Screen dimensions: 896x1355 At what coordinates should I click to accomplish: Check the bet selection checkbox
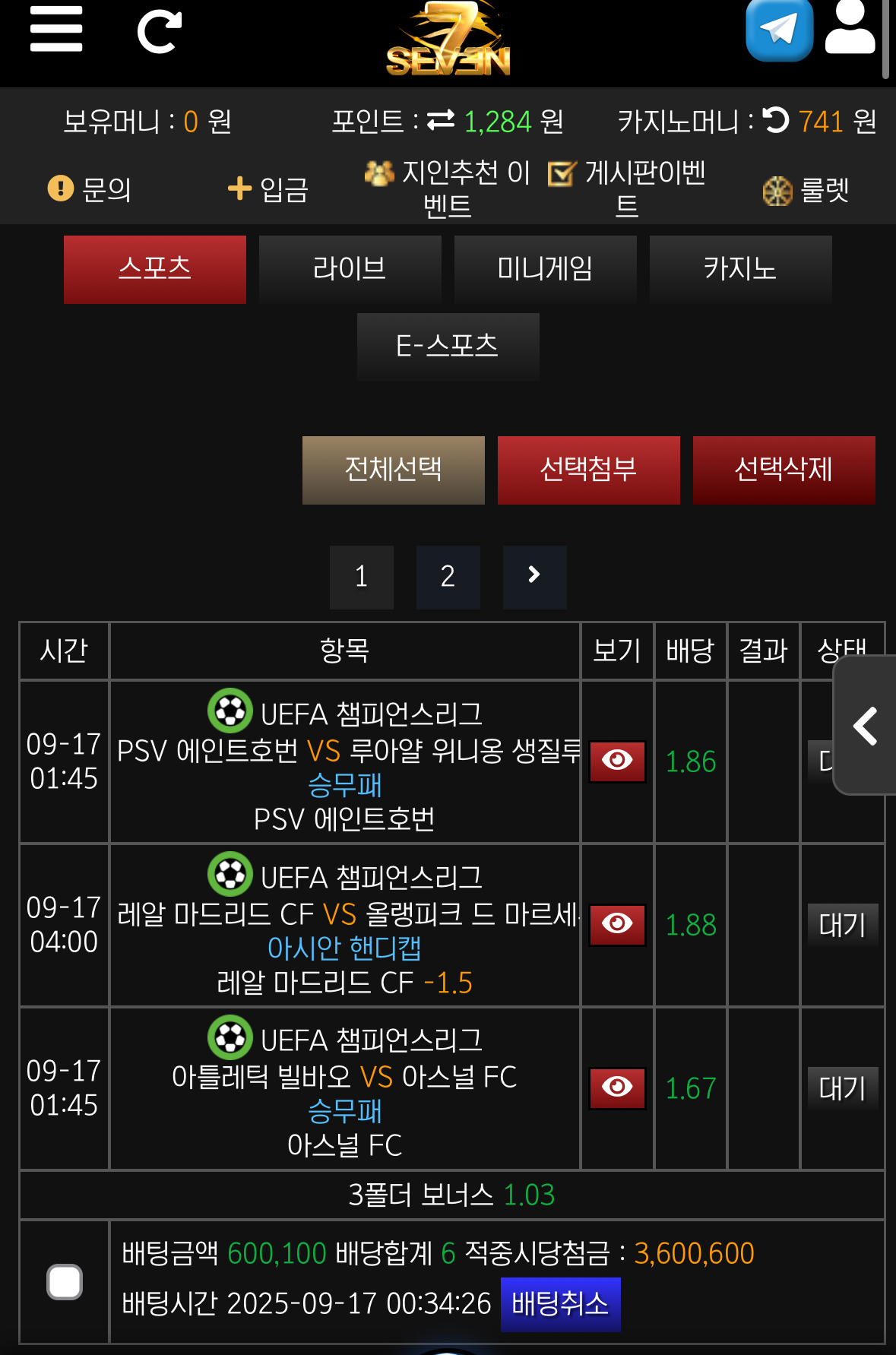pos(65,1281)
